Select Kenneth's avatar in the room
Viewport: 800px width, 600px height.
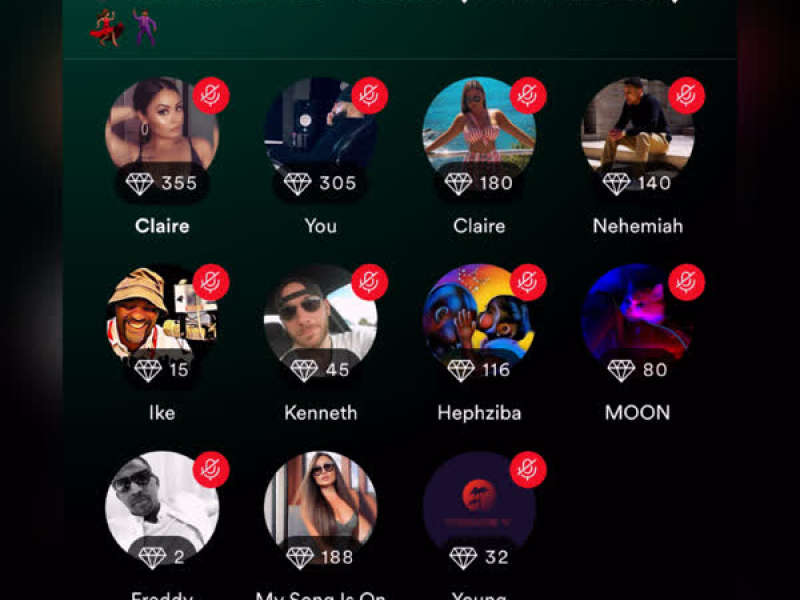click(320, 320)
